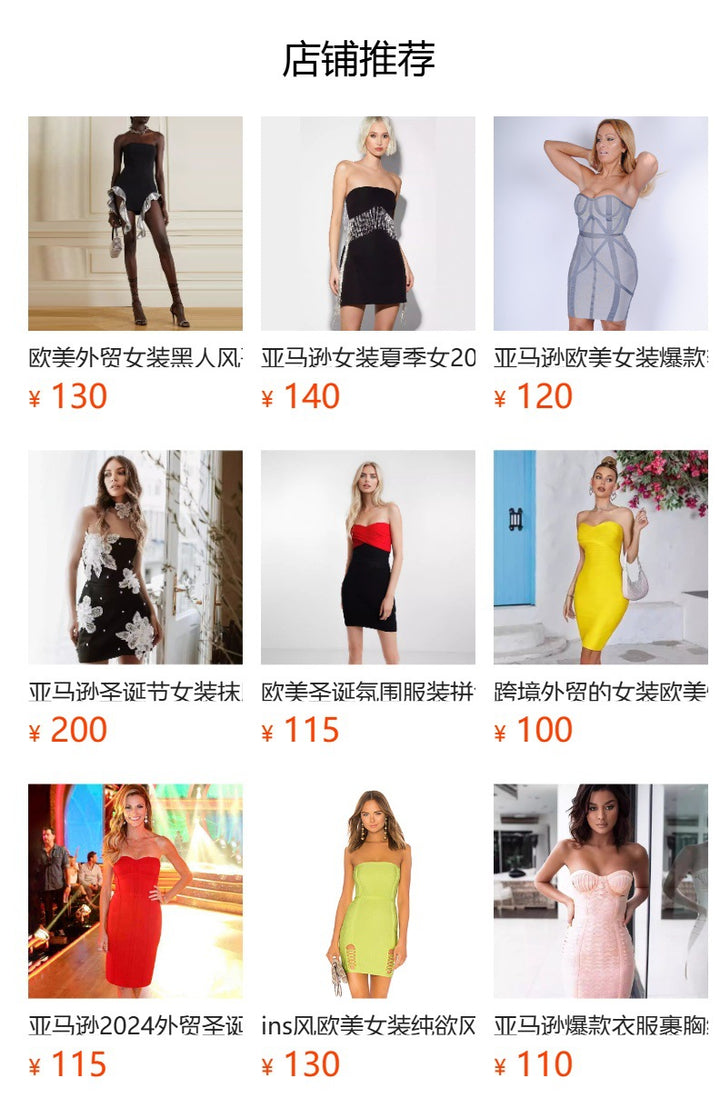
Task: Open the ¥200 亚马逊圣诞节女装 floral dress
Action: pos(135,557)
